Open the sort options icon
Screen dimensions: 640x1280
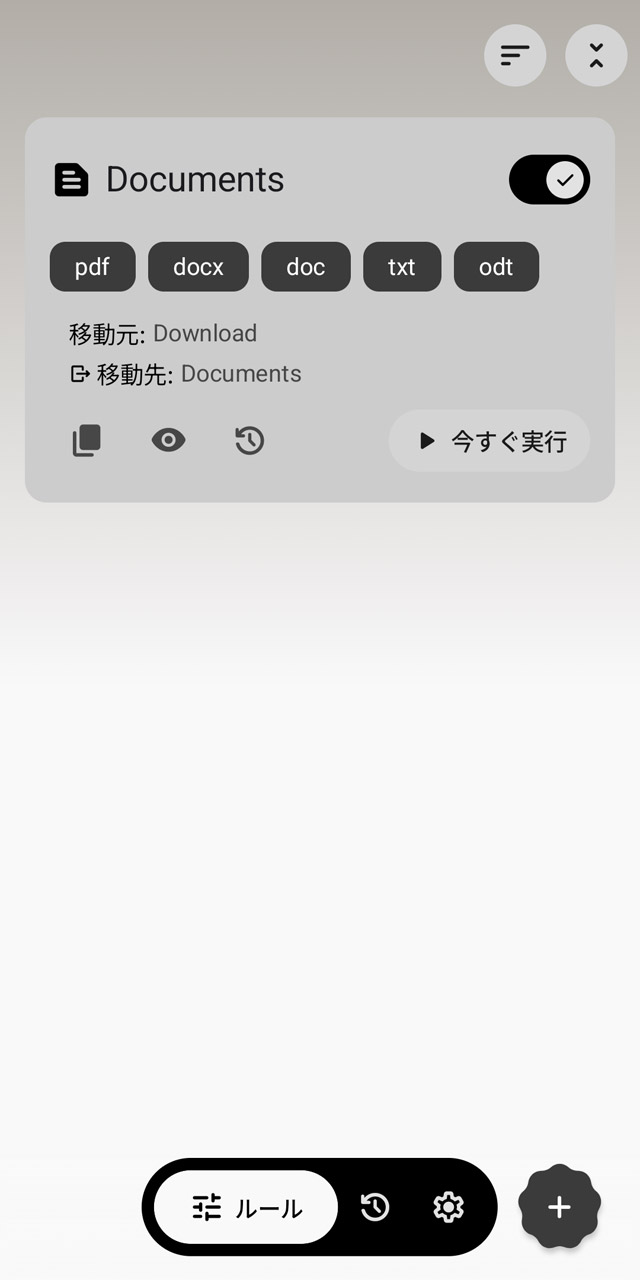515,55
